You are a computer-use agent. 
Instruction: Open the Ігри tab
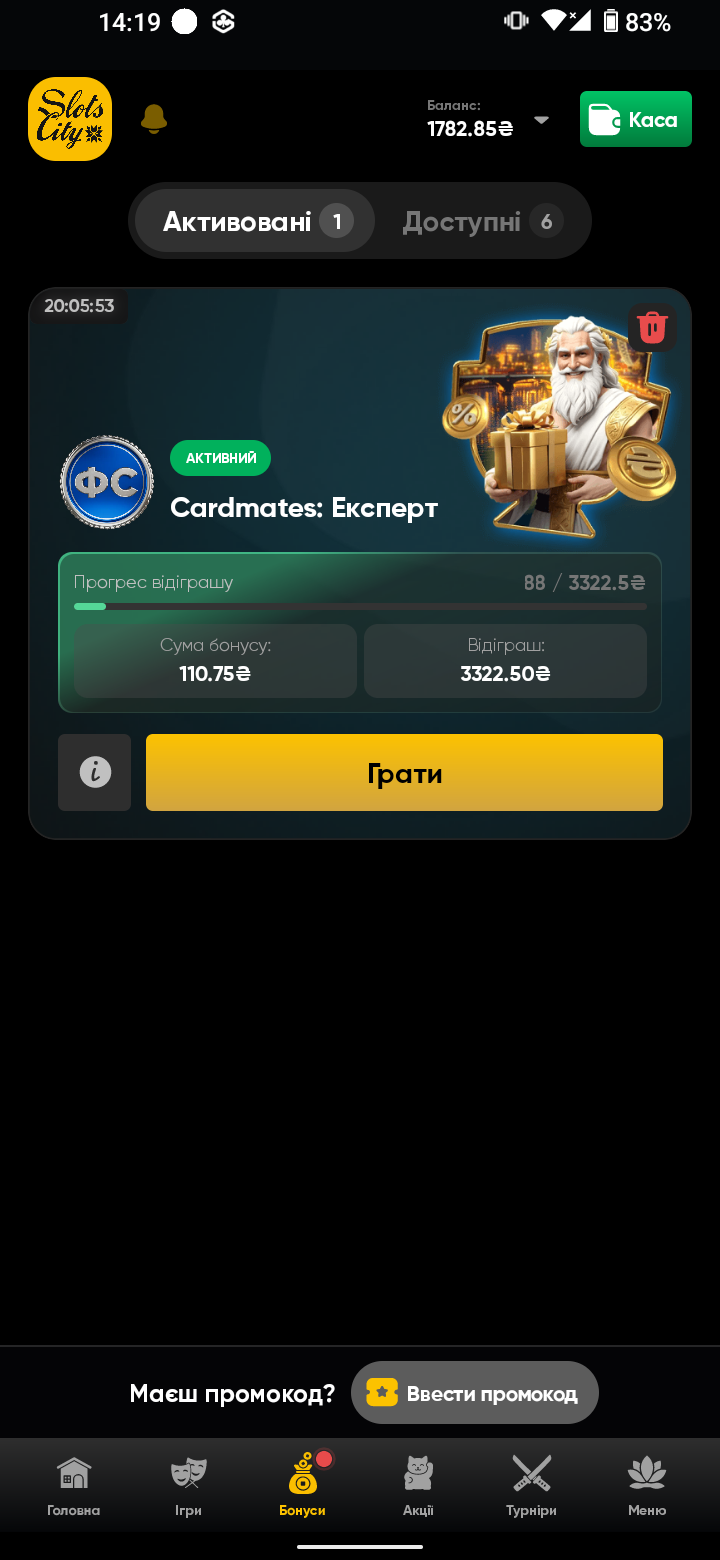coord(188,1486)
